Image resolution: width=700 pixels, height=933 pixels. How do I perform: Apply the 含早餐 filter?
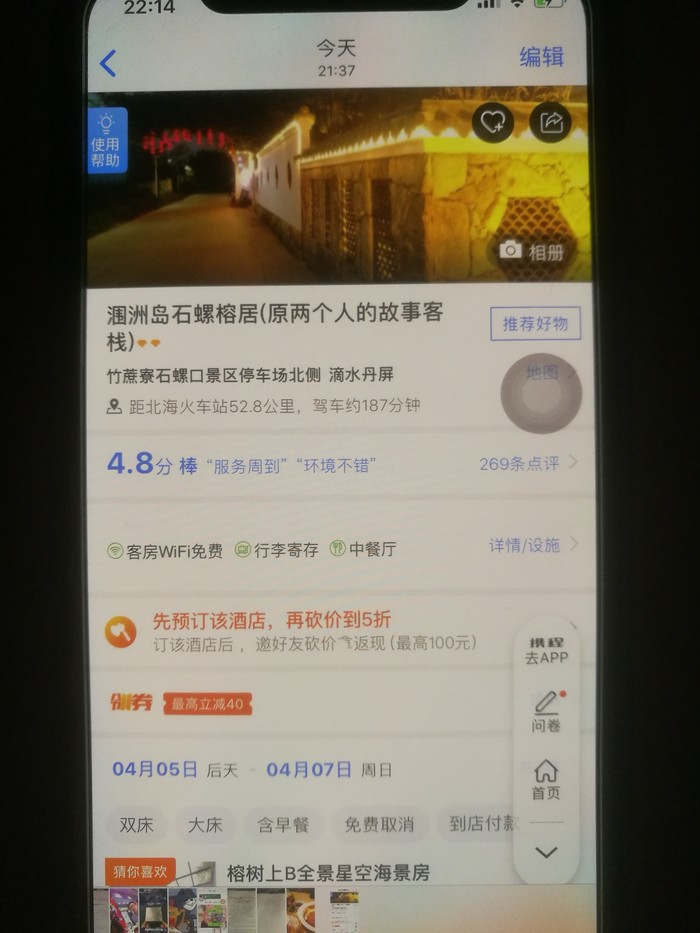coord(283,825)
